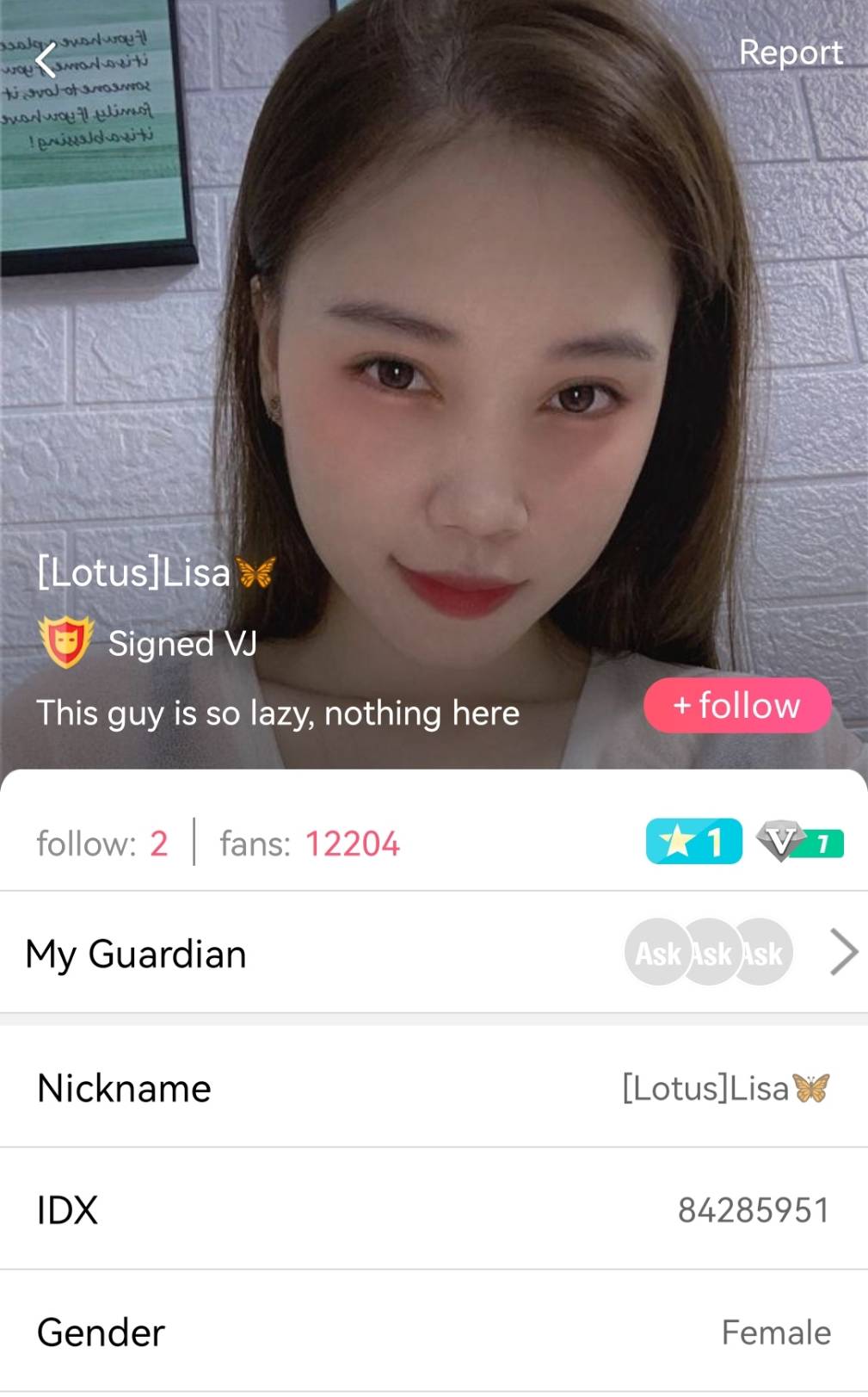Screen dimensions: 868x1397
Task: Go back using the top arrow
Action: [x=46, y=60]
